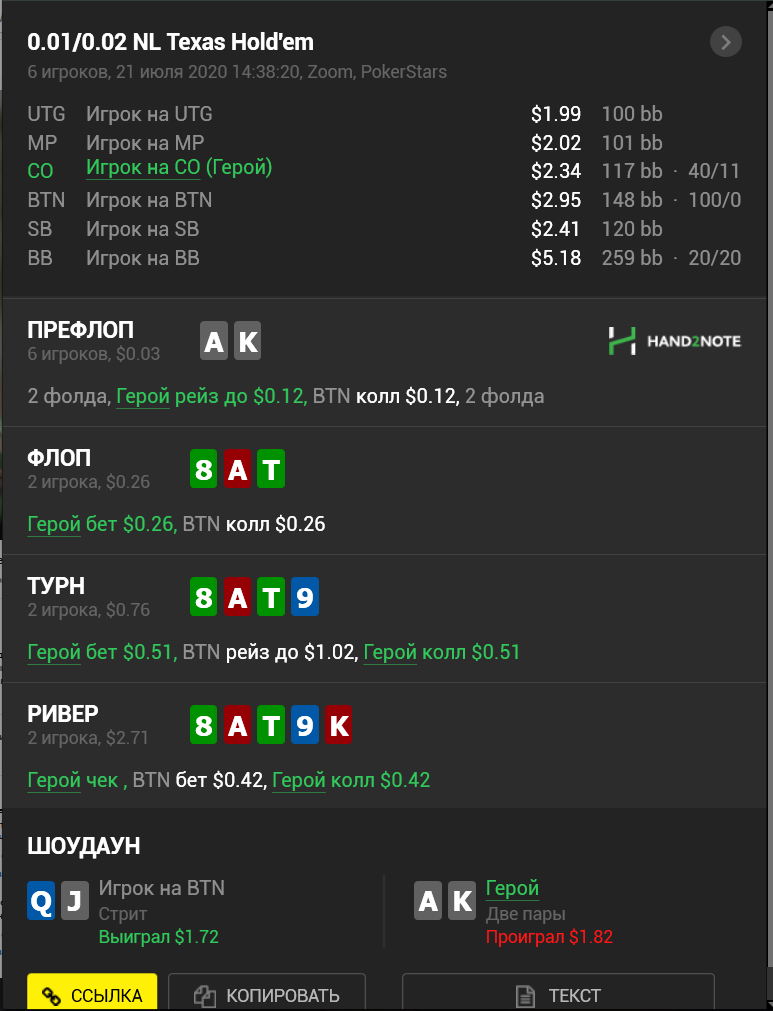Tap the yellow ССЫЛКА button

92,994
